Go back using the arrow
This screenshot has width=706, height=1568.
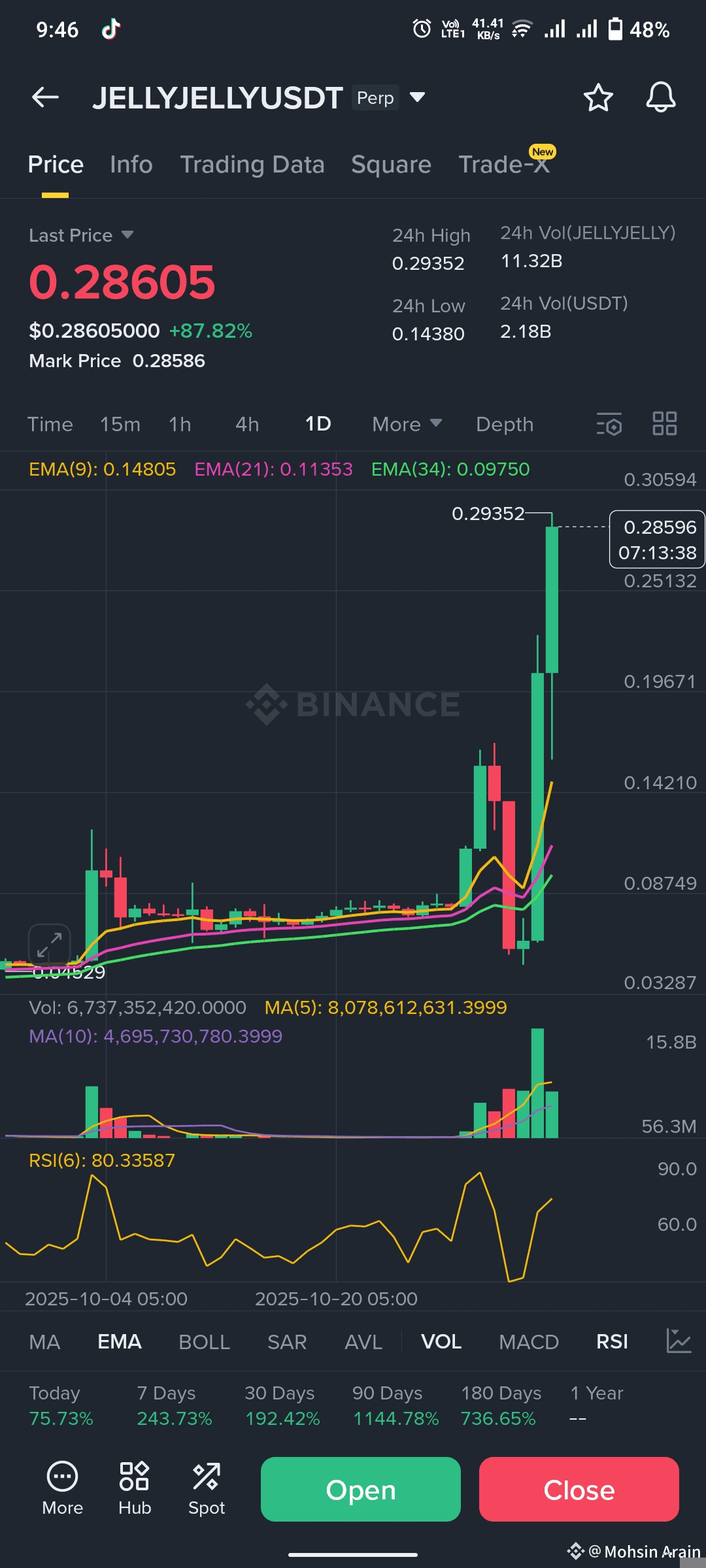pos(45,97)
